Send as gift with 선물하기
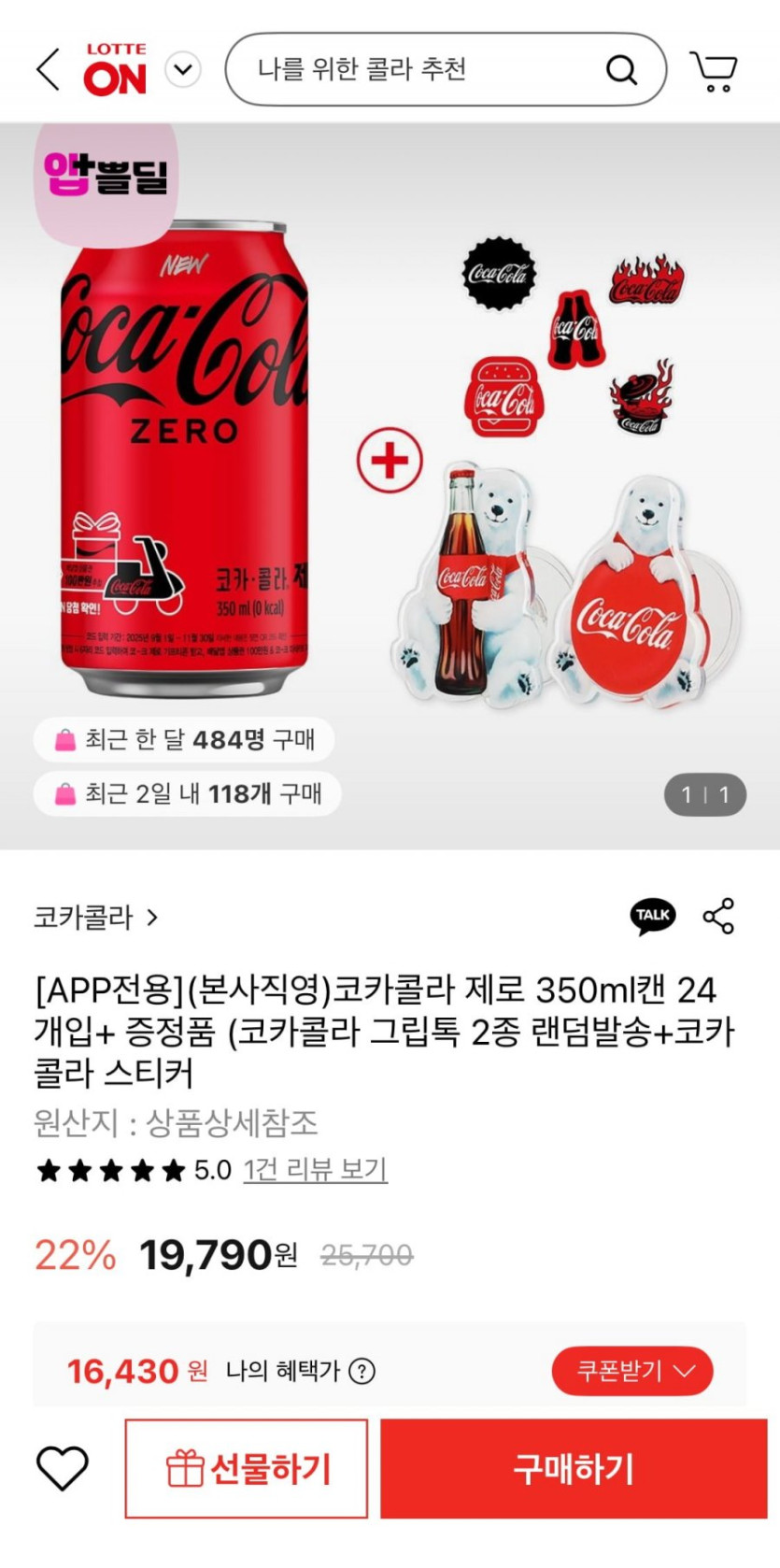 [x=247, y=1469]
